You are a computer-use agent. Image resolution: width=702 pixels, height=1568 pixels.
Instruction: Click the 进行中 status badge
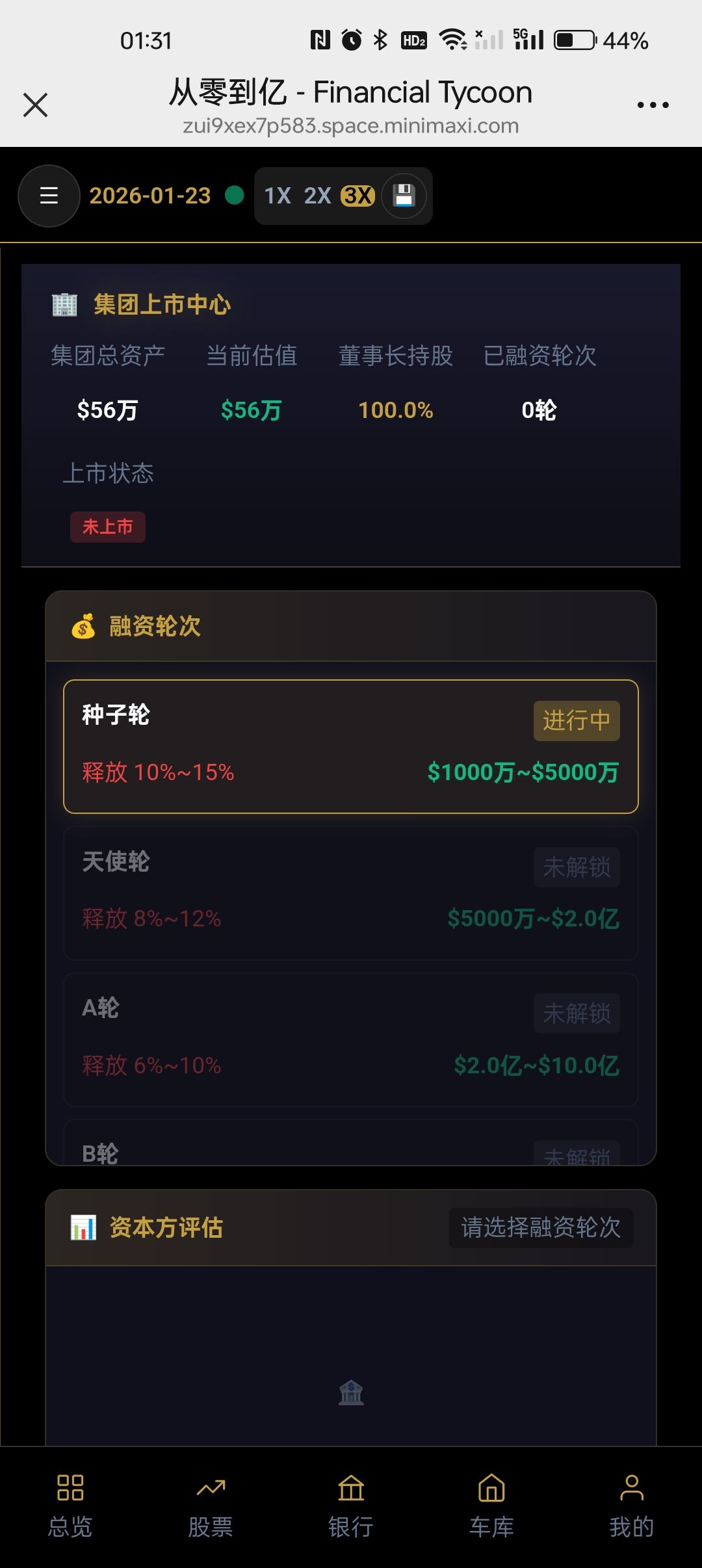pos(576,720)
